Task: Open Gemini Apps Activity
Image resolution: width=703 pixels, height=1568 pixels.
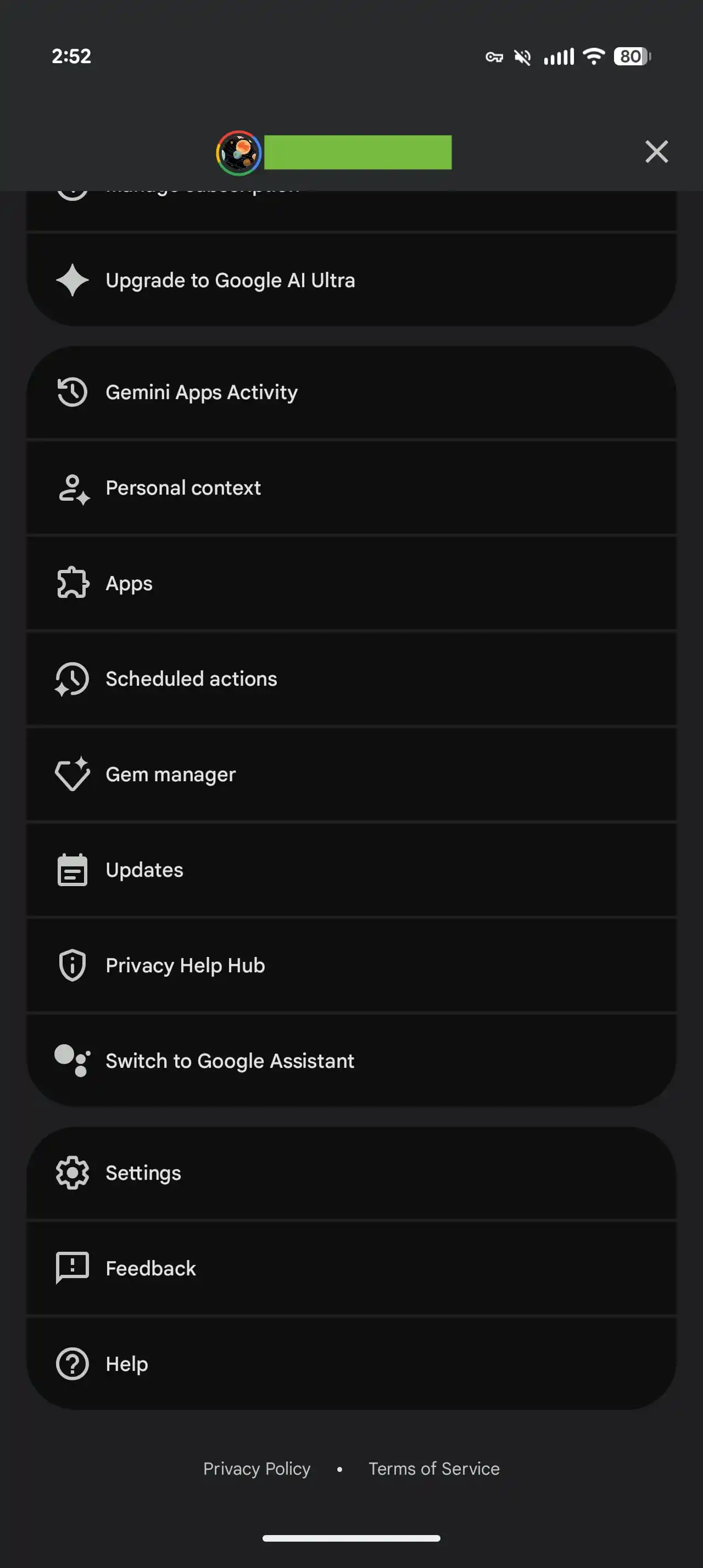Action: pos(351,393)
